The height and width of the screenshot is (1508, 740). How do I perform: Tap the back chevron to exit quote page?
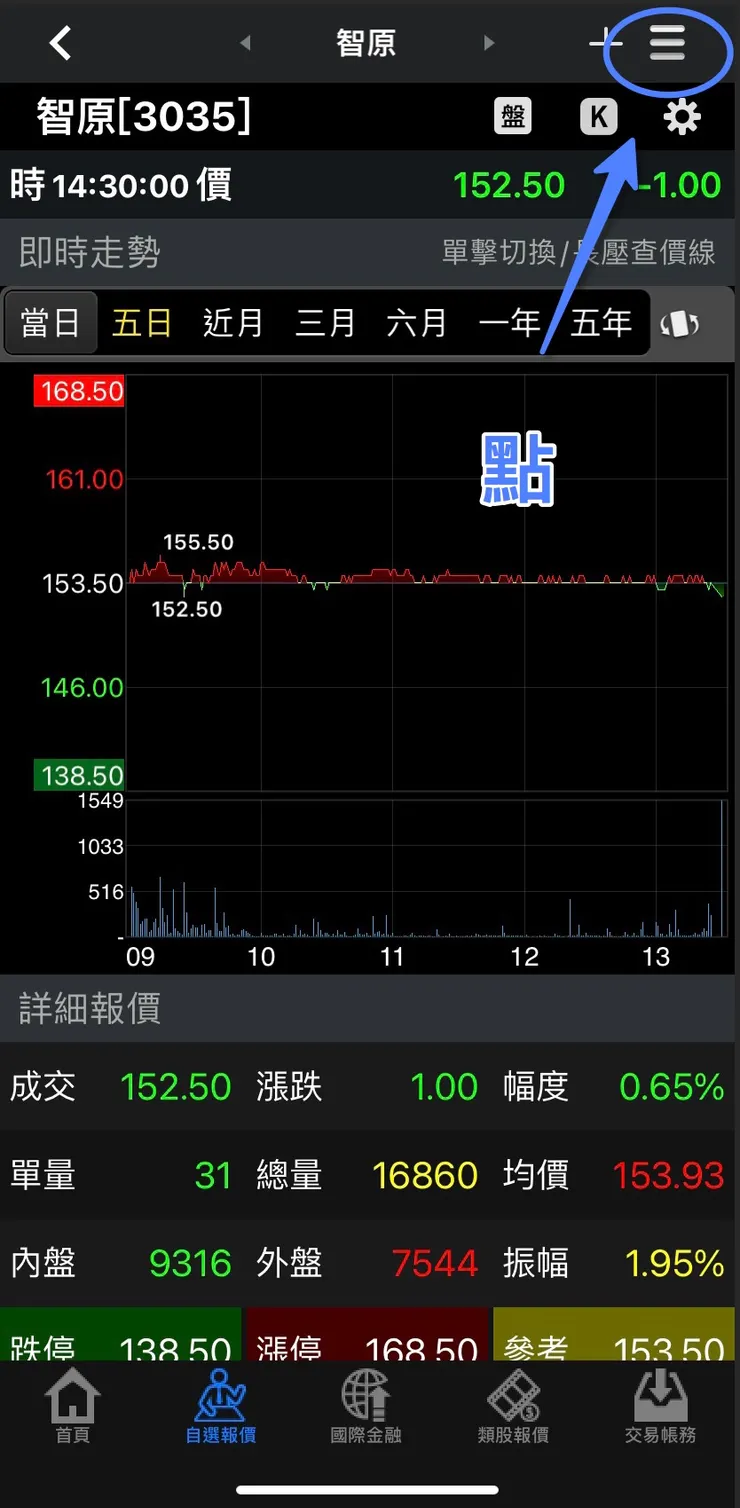59,42
